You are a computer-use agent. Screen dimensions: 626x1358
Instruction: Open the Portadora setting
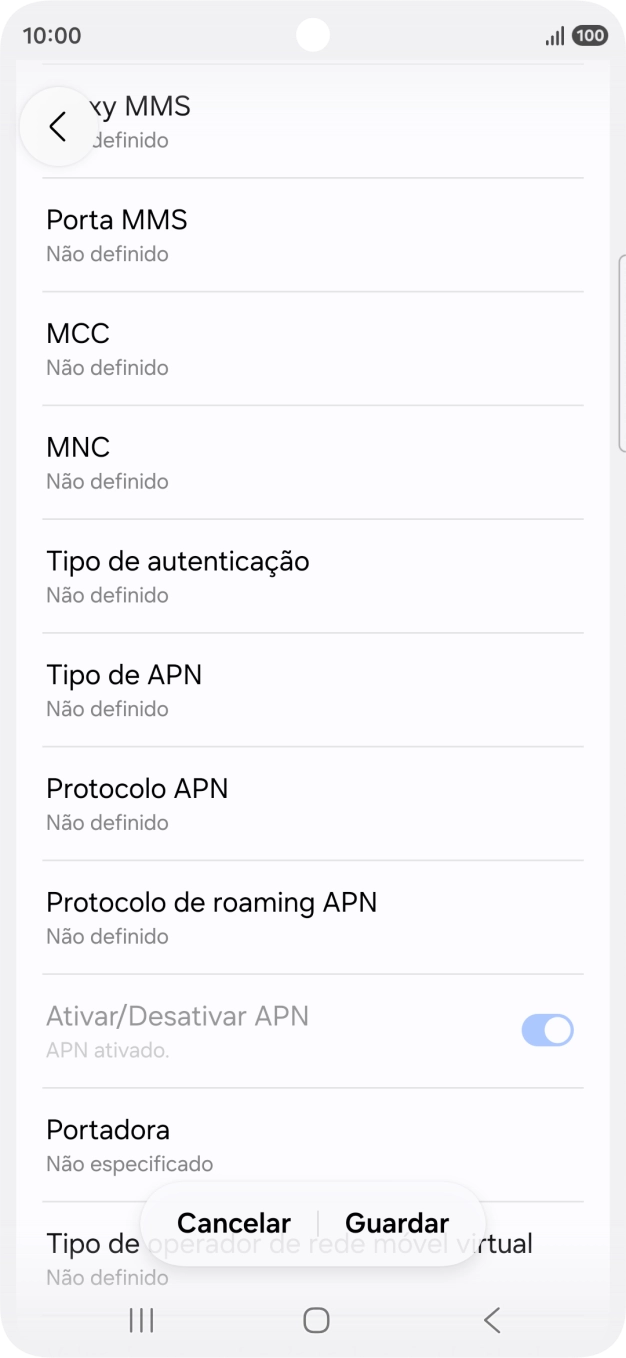(312, 1145)
